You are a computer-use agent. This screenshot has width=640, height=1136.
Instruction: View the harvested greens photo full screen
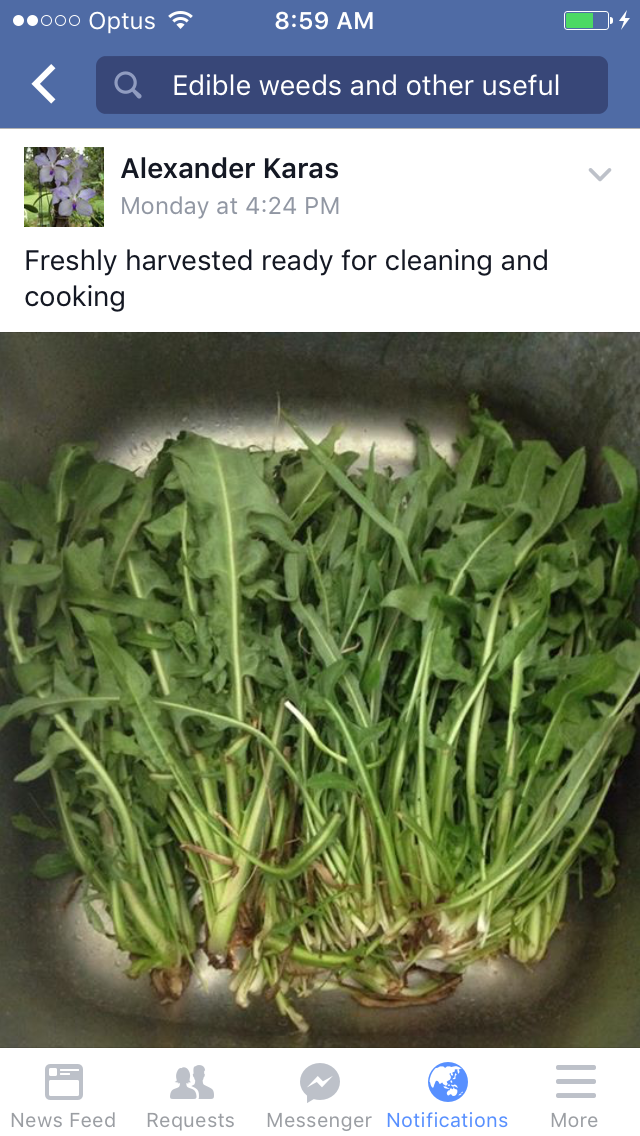tap(320, 690)
